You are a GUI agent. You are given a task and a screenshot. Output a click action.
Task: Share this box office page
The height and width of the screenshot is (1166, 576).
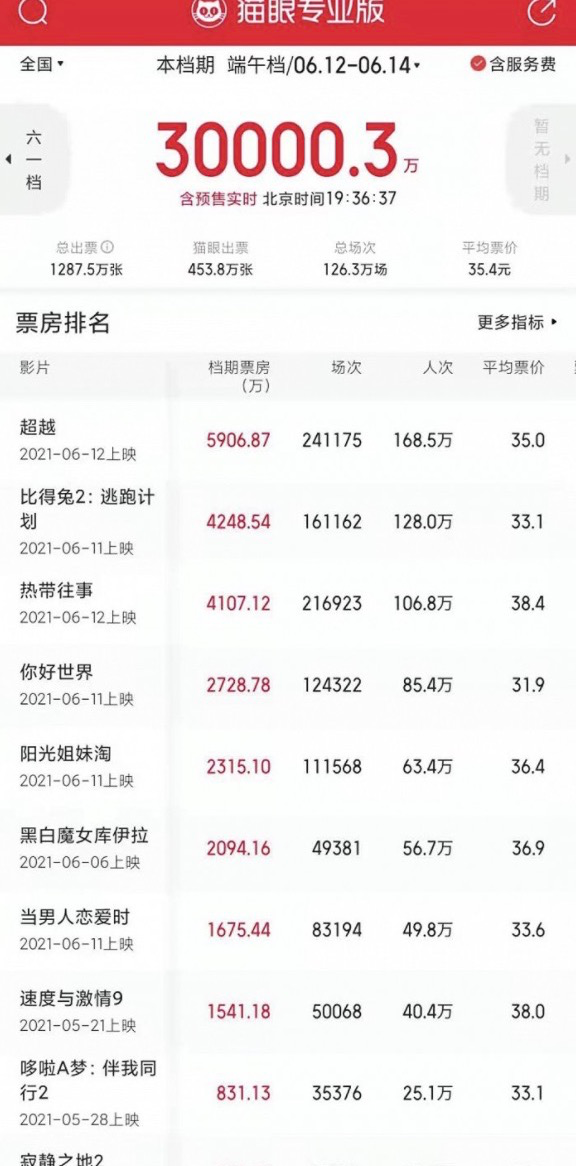pos(542,13)
